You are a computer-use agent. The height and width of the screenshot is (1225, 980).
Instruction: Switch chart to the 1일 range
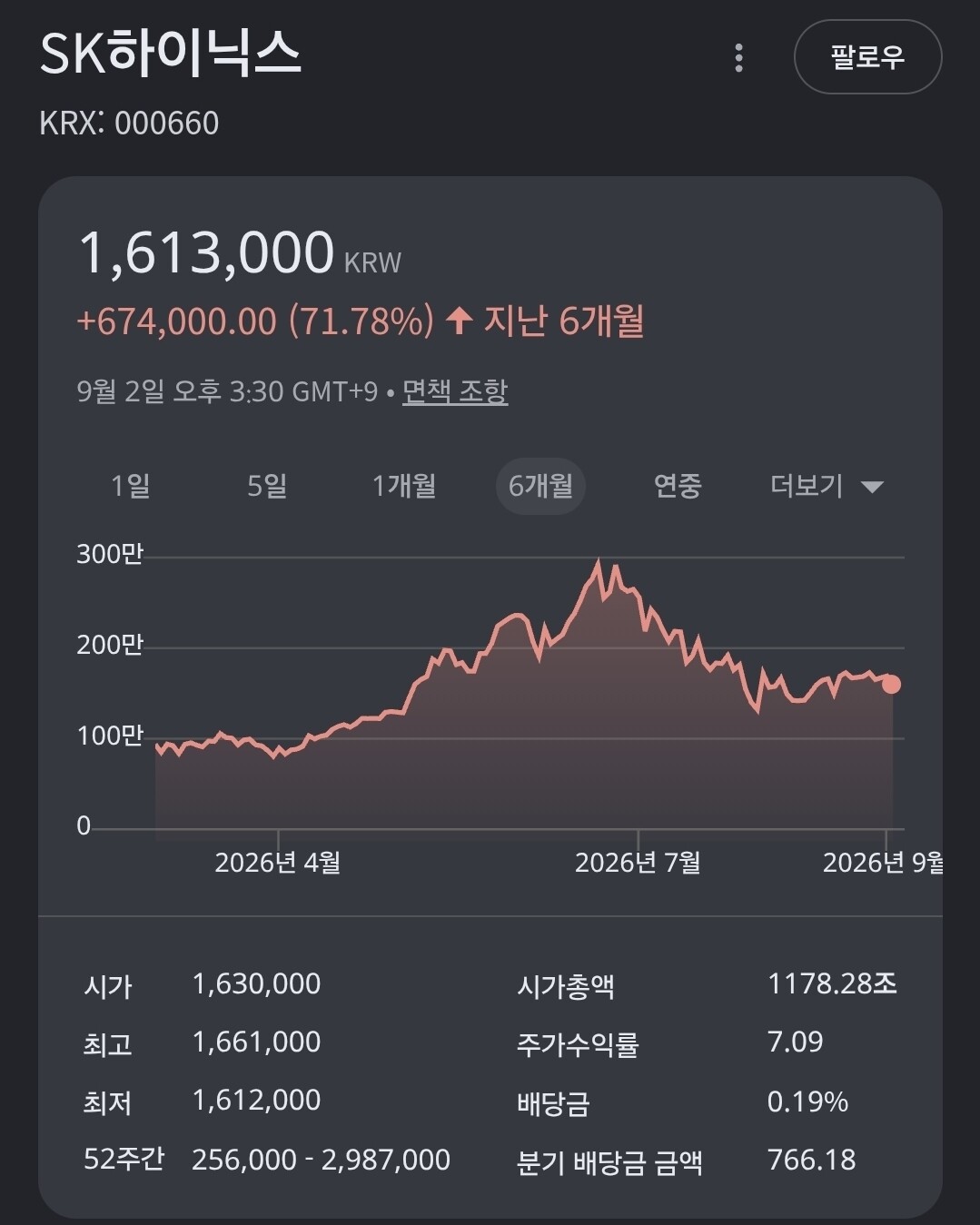[131, 486]
